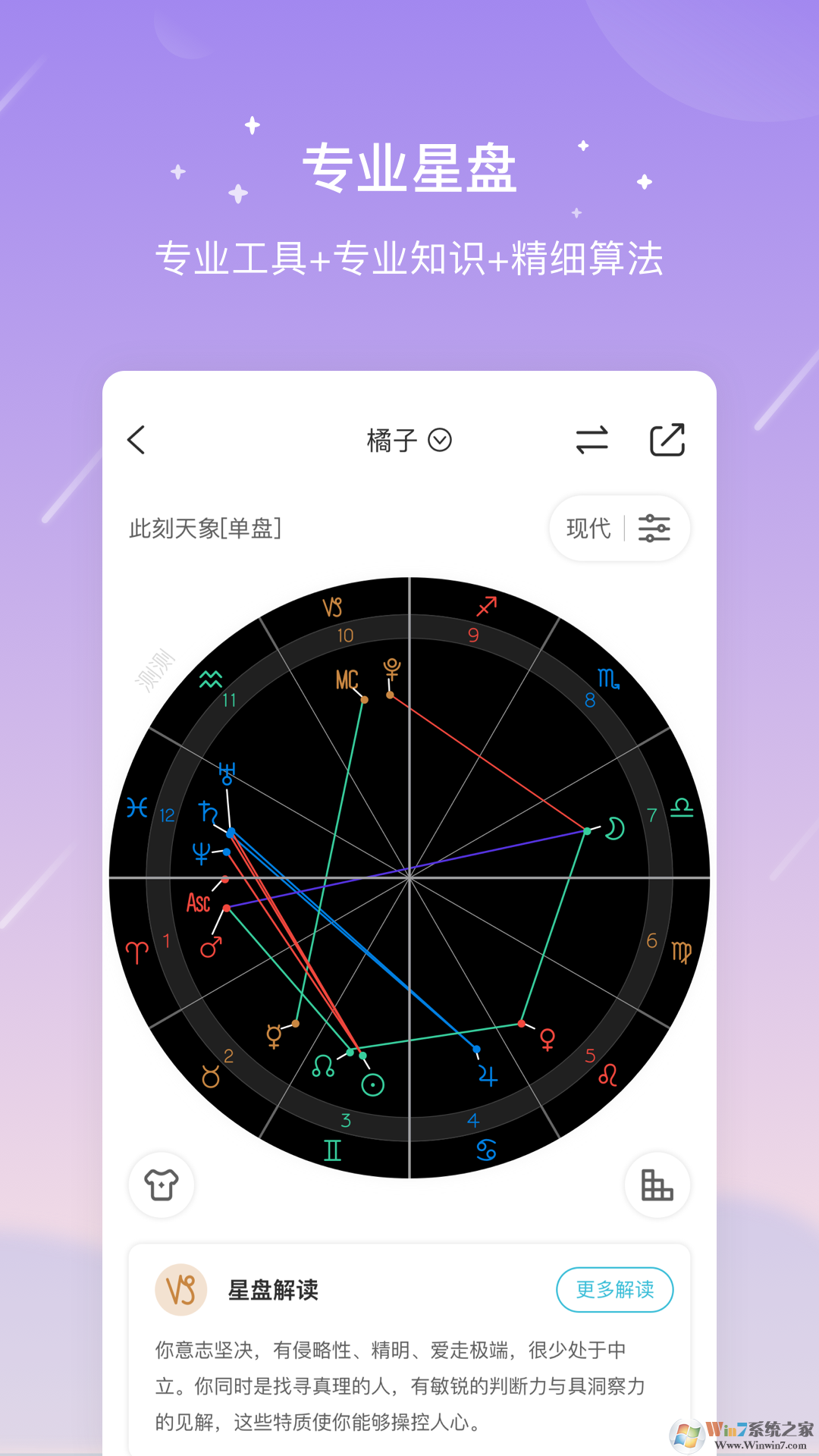This screenshot has height=1456, width=819.
Task: Open 更多解读 for more interpretations
Action: tap(614, 1289)
